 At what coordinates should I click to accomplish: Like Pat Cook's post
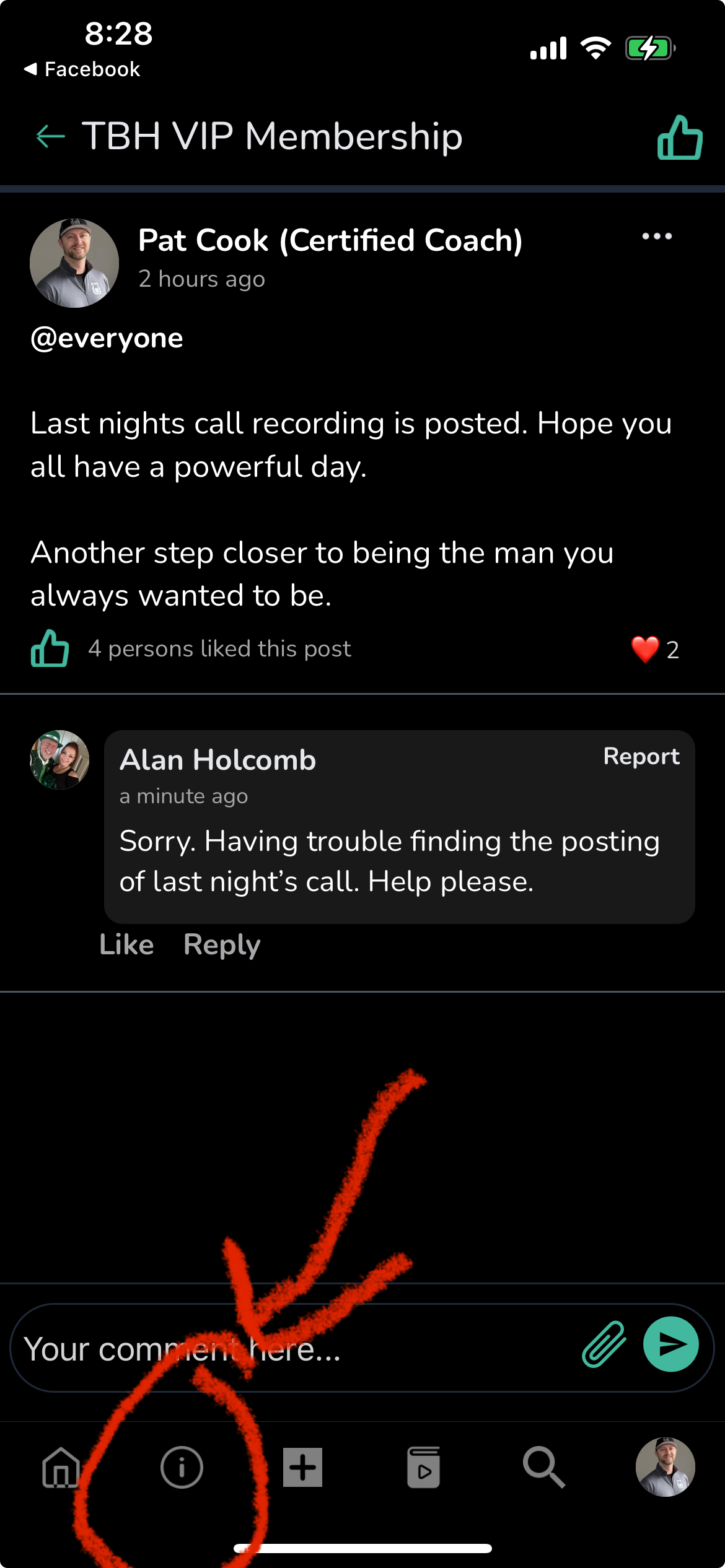pyautogui.click(x=50, y=648)
